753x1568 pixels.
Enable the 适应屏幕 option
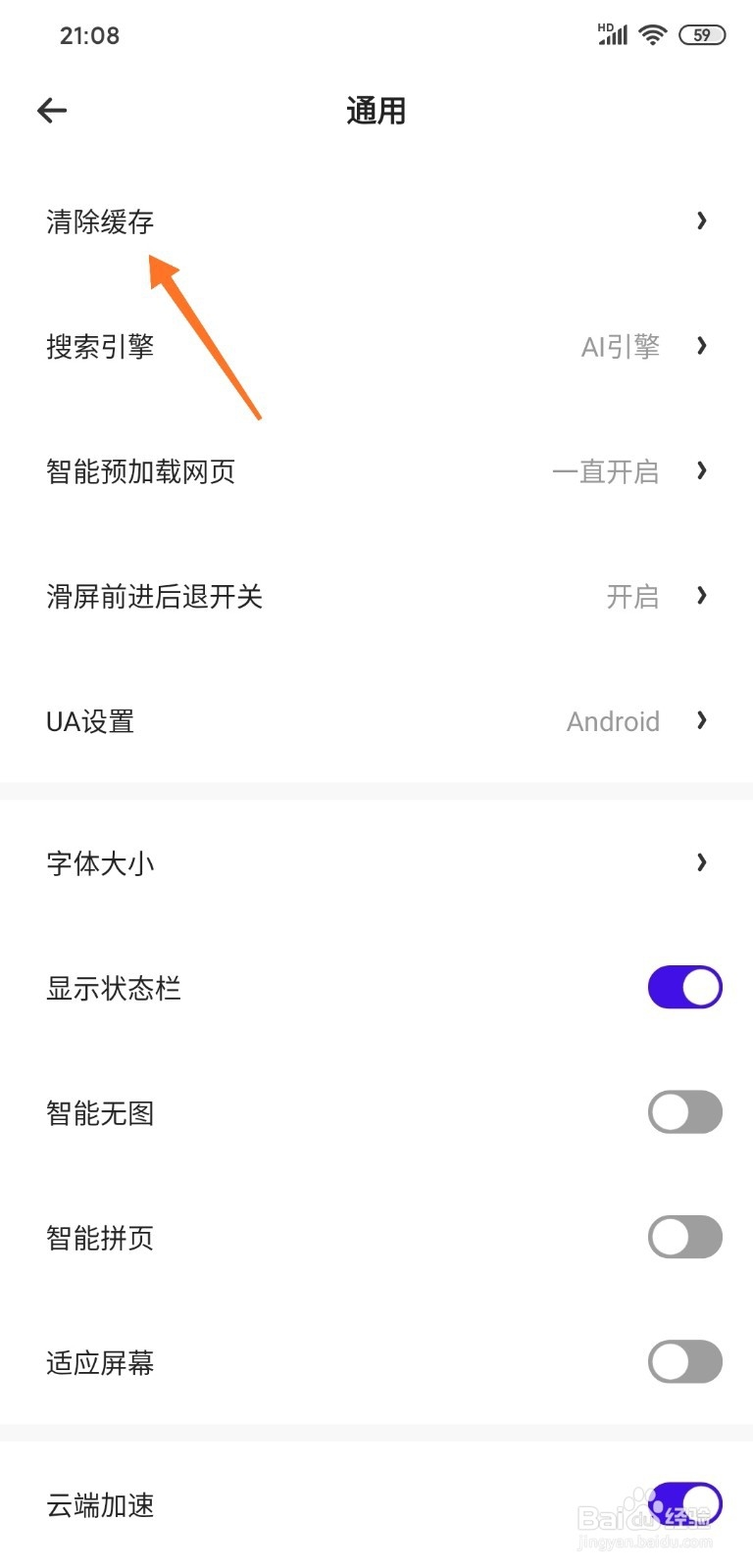[684, 1361]
